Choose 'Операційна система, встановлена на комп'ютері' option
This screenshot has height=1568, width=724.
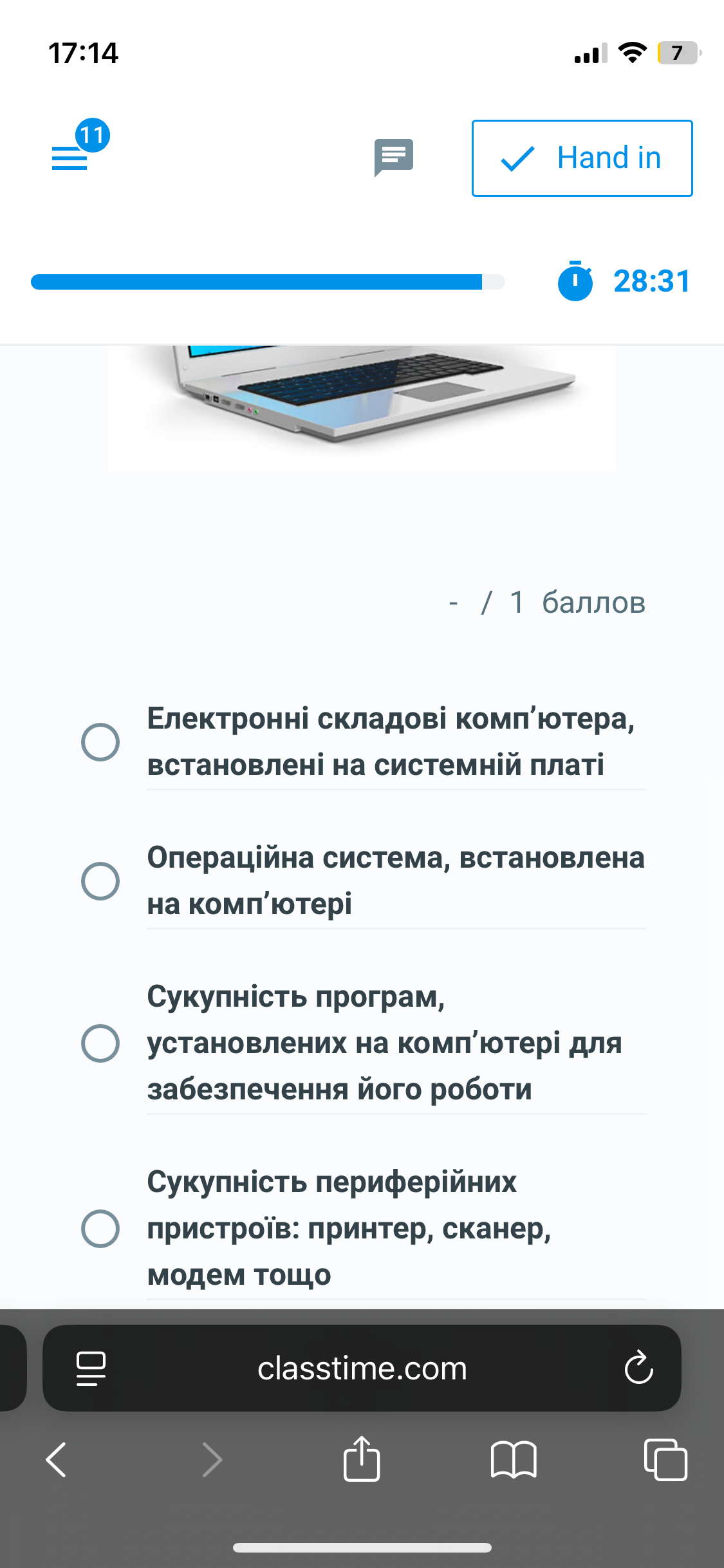coord(100,881)
